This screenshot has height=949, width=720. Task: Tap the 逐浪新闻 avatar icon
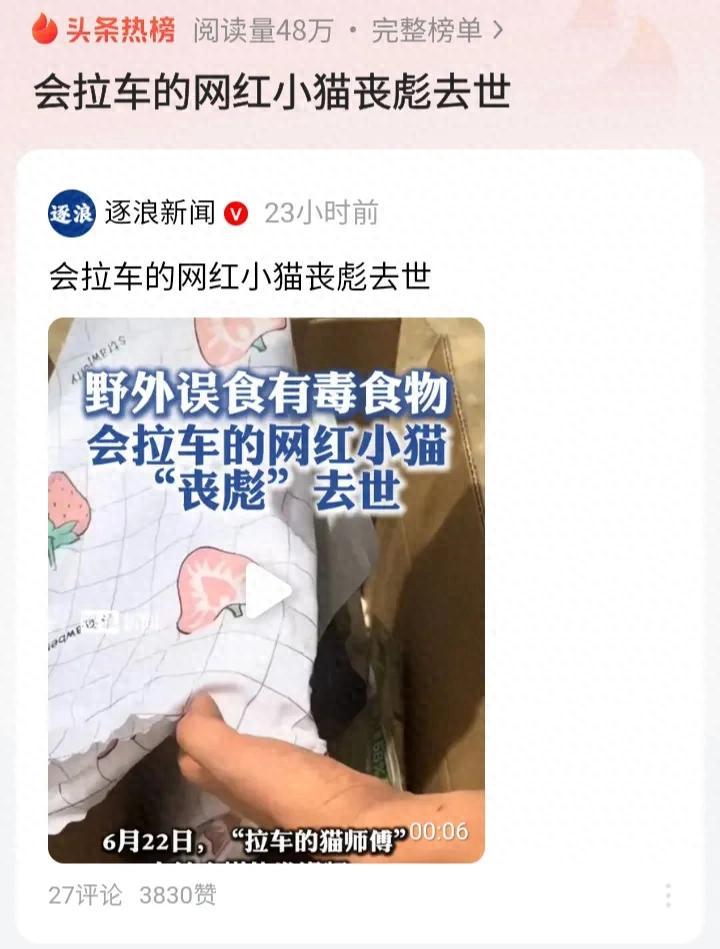72,213
